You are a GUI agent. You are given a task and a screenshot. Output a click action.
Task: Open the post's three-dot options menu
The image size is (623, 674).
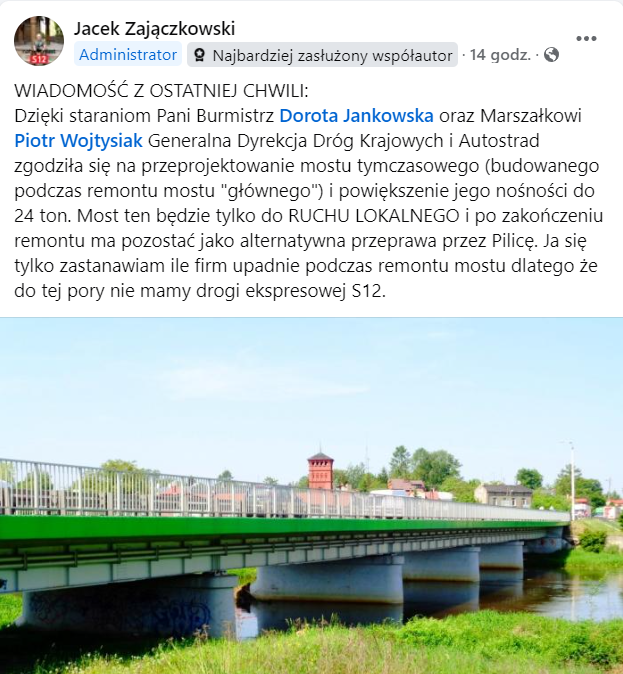(586, 38)
